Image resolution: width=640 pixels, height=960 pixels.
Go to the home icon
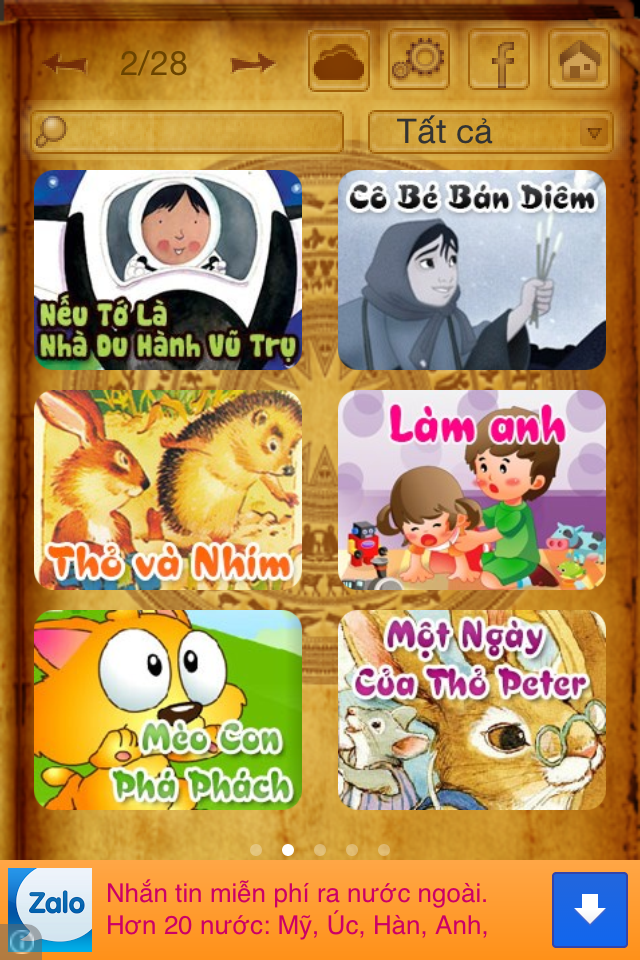[579, 61]
